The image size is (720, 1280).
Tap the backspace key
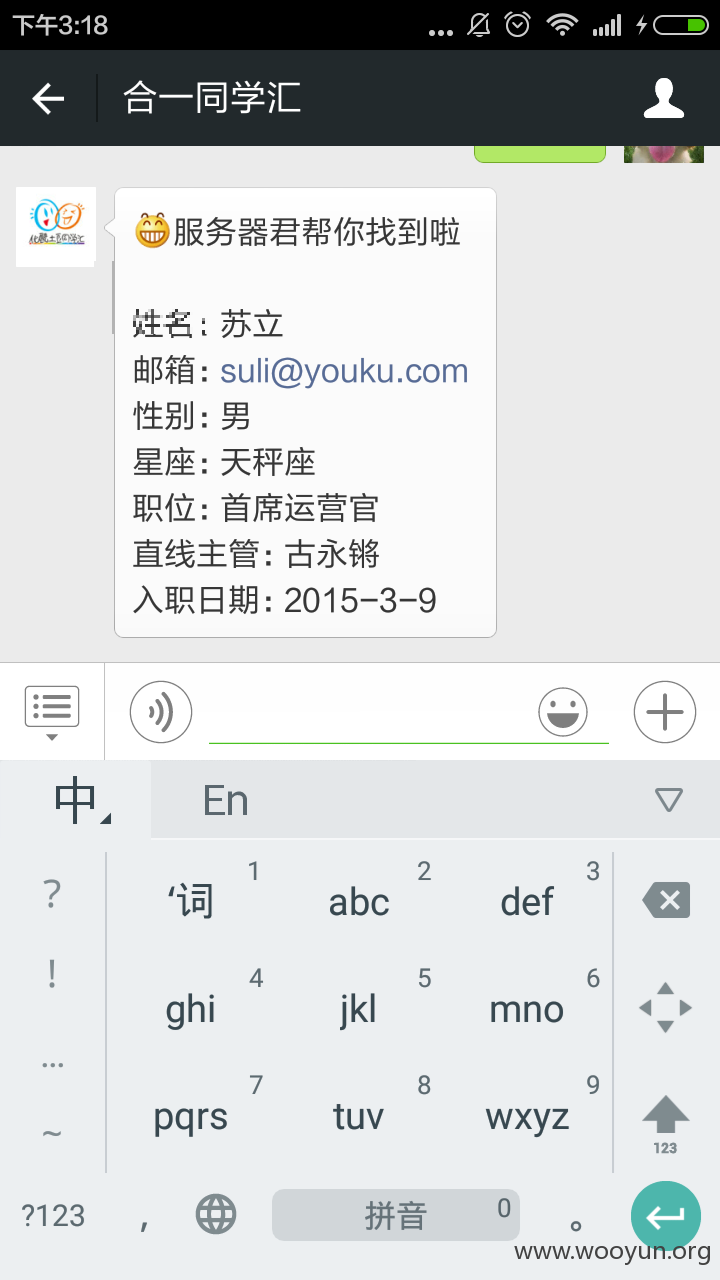(x=665, y=900)
